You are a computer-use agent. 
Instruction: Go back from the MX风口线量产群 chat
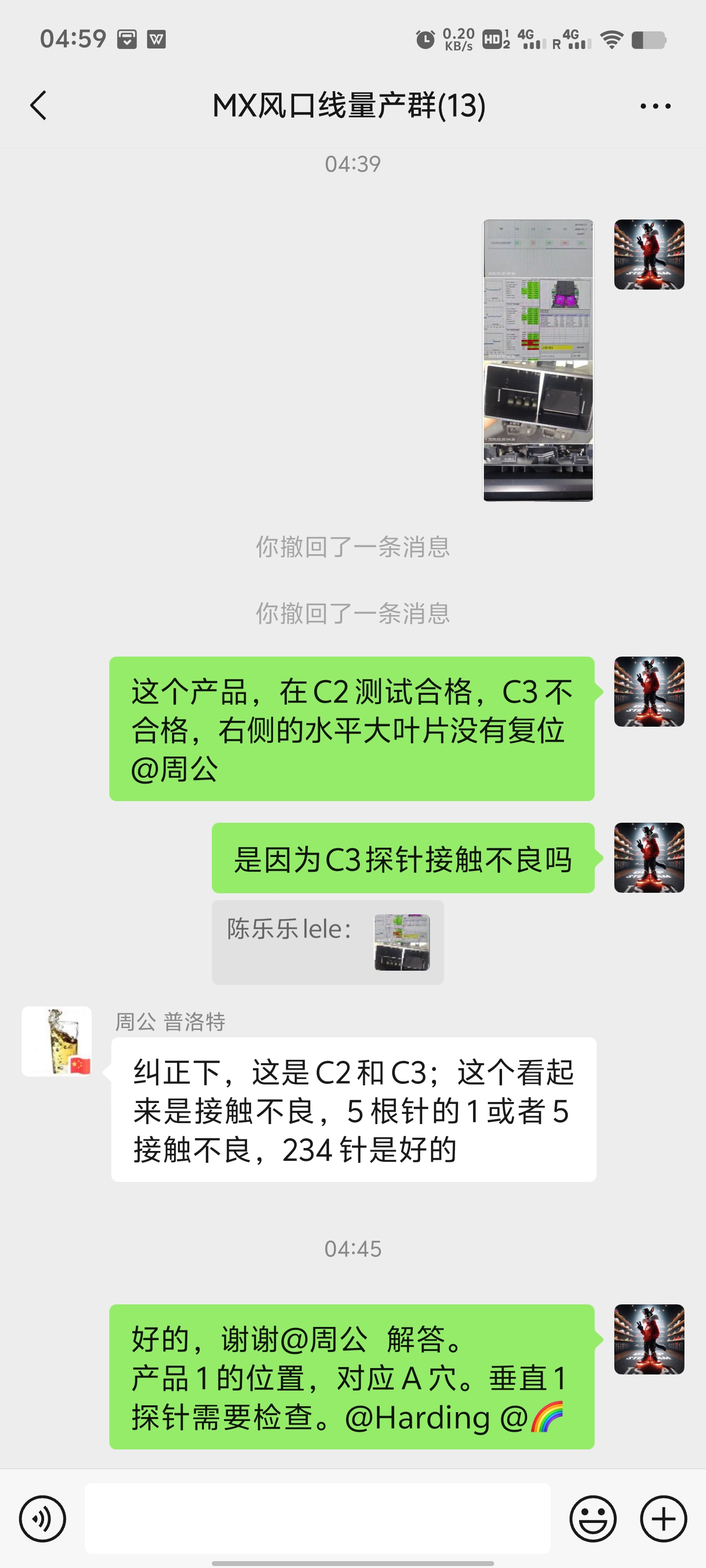point(38,105)
